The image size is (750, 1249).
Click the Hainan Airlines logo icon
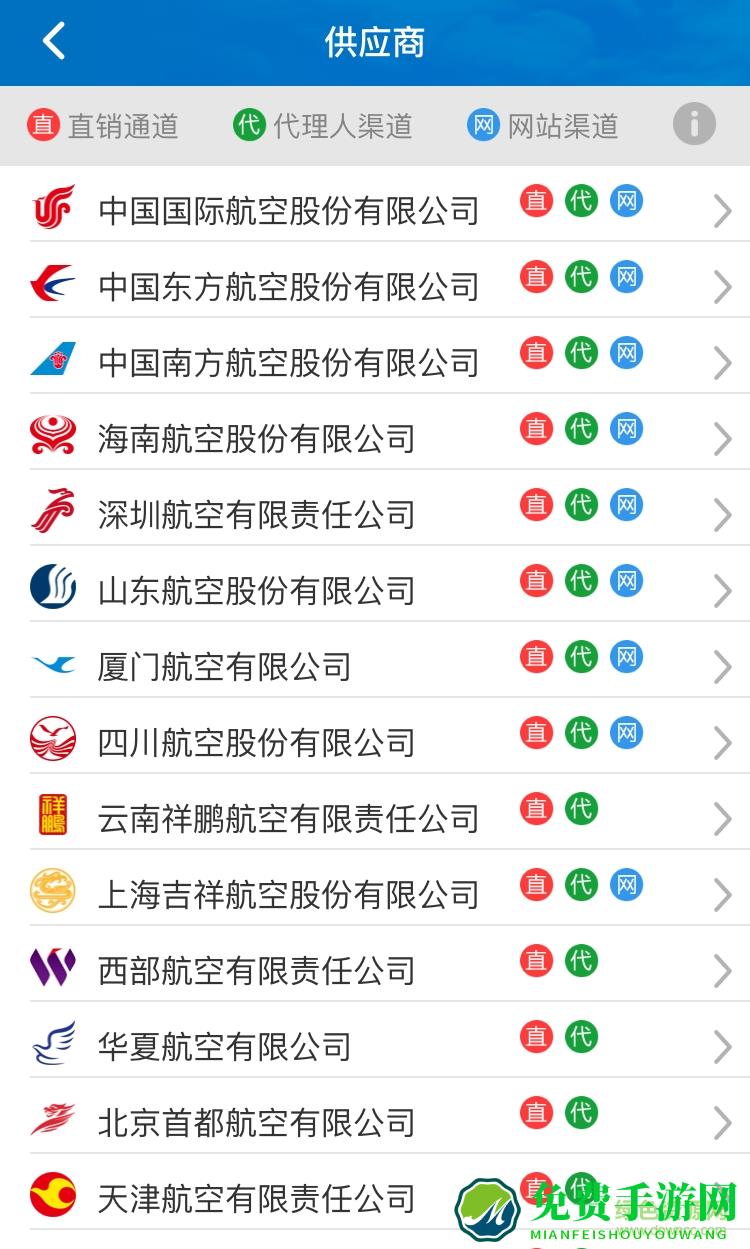tap(54, 438)
